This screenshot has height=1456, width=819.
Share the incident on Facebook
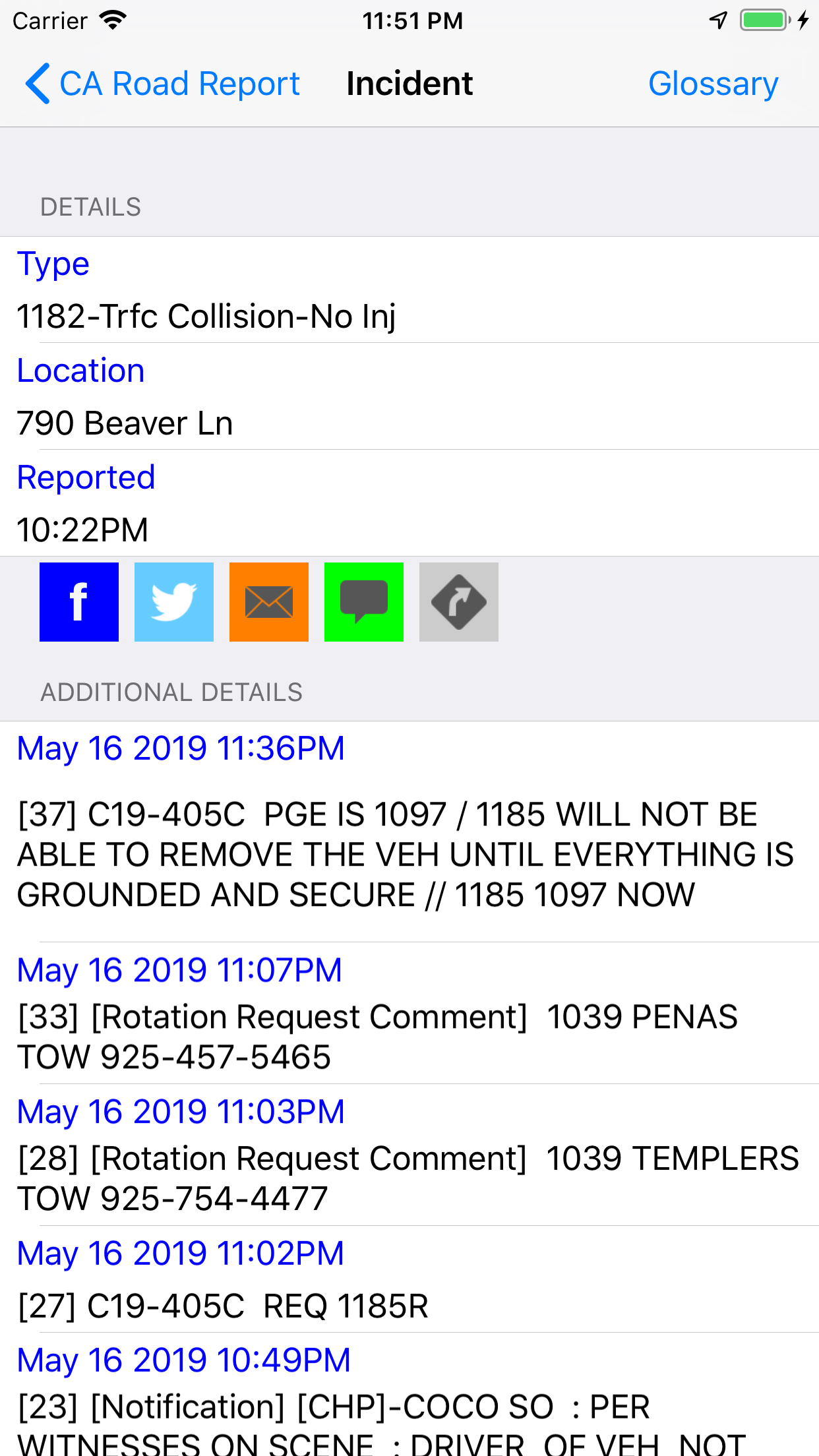pyautogui.click(x=78, y=601)
